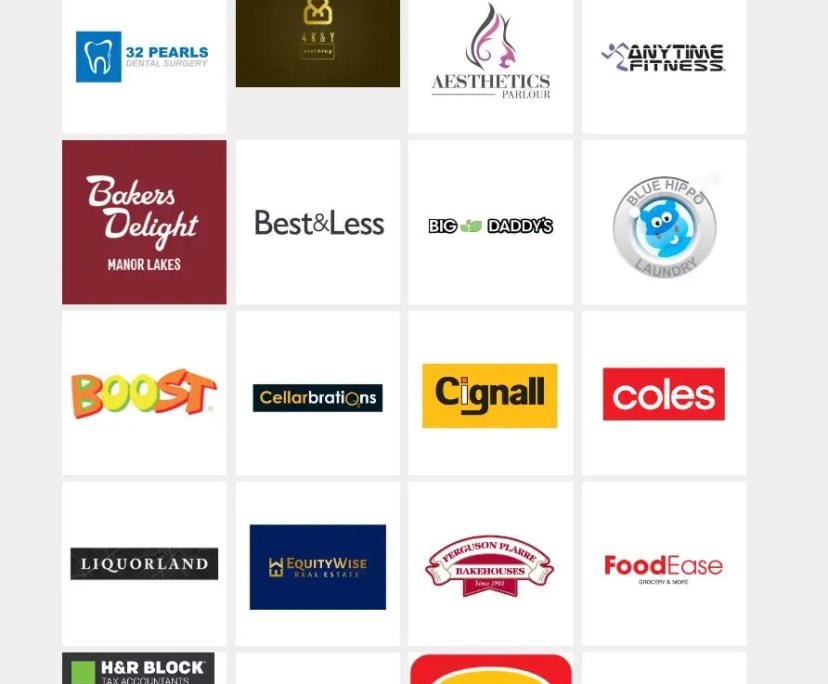The height and width of the screenshot is (684, 828).
Task: Open the Boost store tile
Action: tap(144, 393)
